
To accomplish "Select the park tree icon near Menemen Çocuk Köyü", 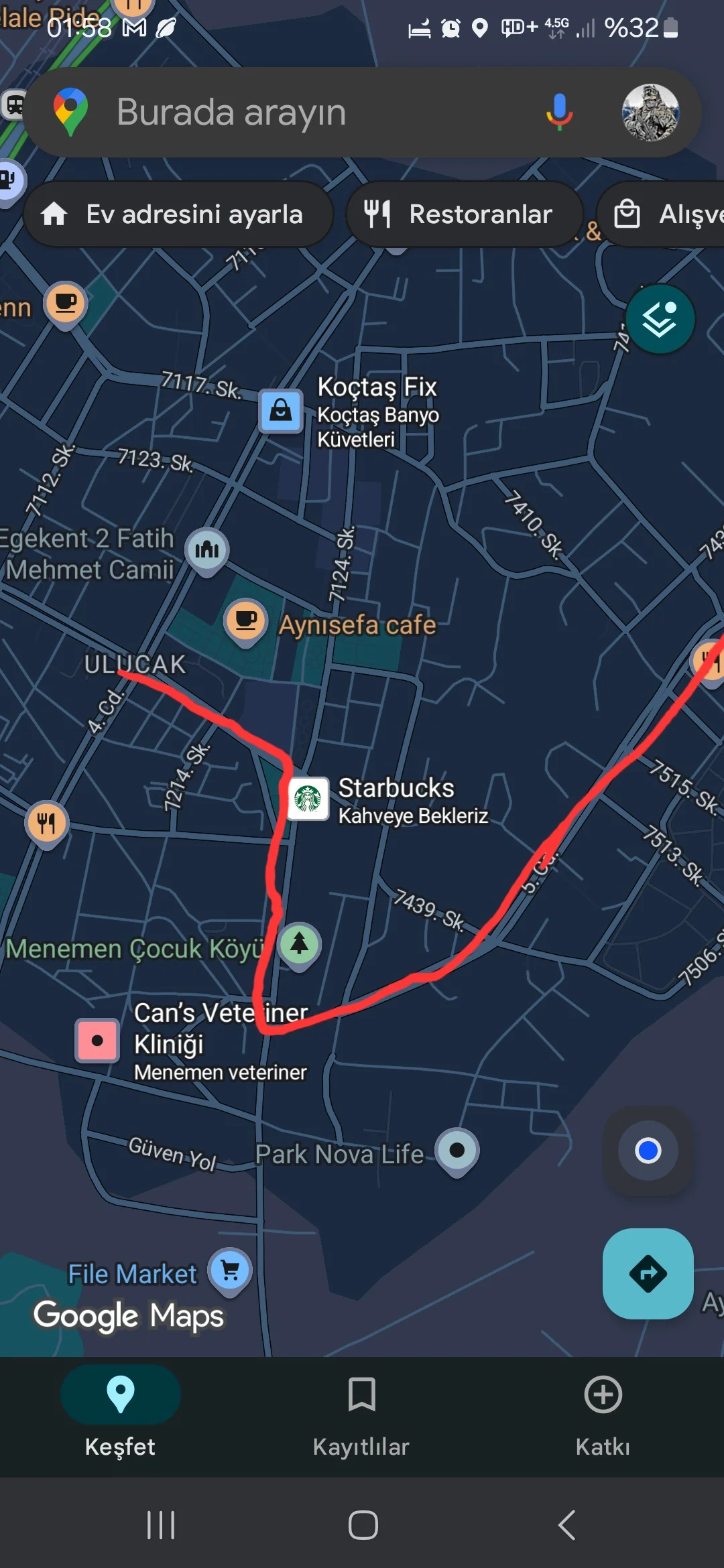I will click(x=299, y=944).
